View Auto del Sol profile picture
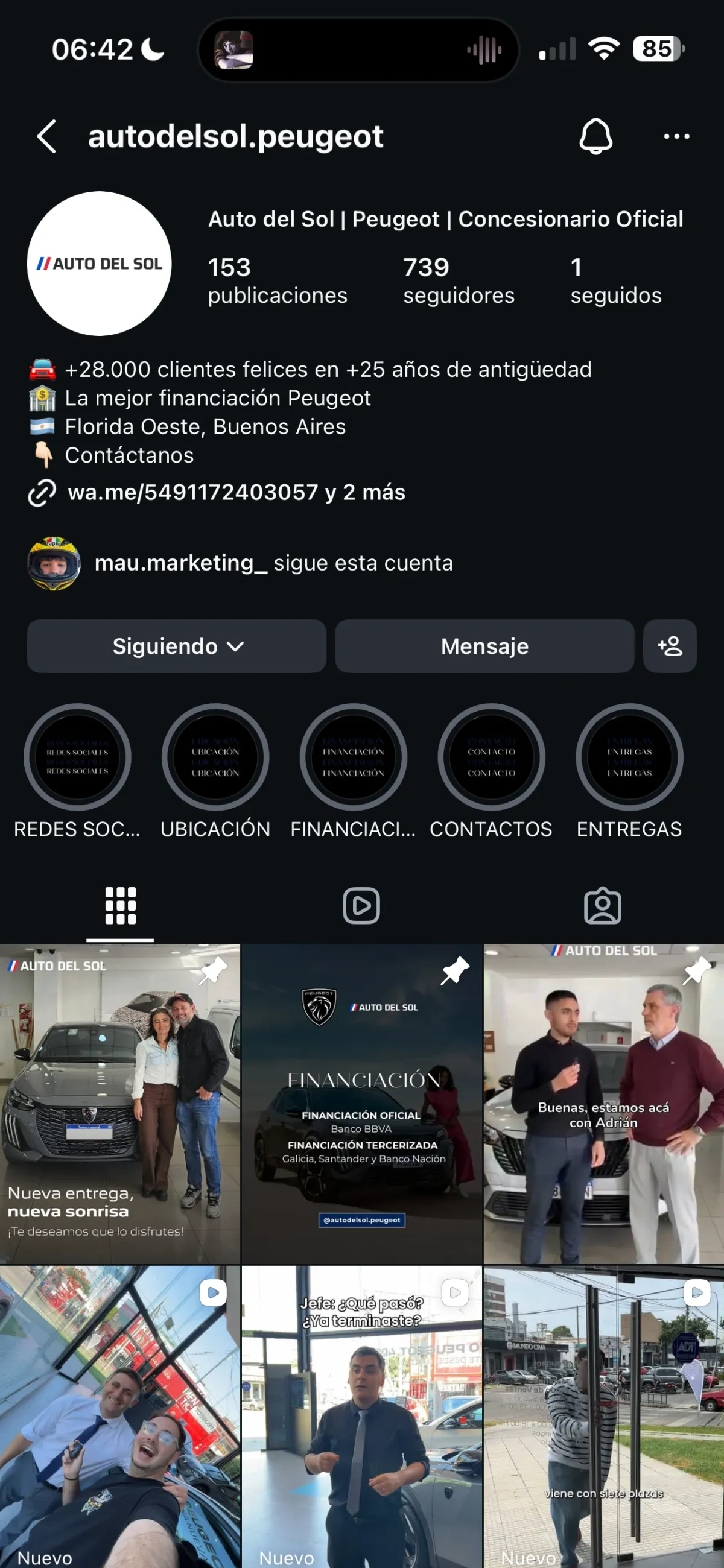The height and width of the screenshot is (1568, 724). [x=100, y=264]
